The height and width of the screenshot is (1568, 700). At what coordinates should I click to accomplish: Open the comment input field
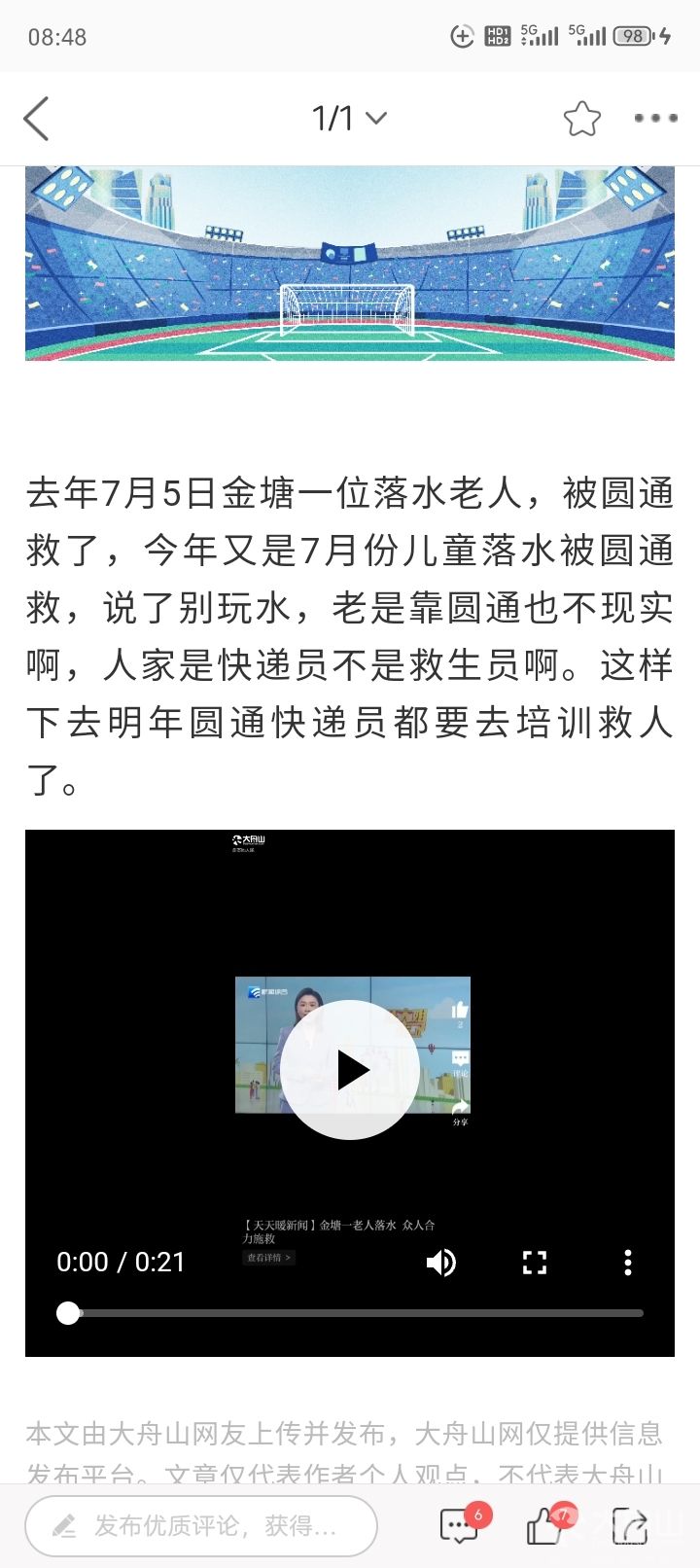point(201,1525)
